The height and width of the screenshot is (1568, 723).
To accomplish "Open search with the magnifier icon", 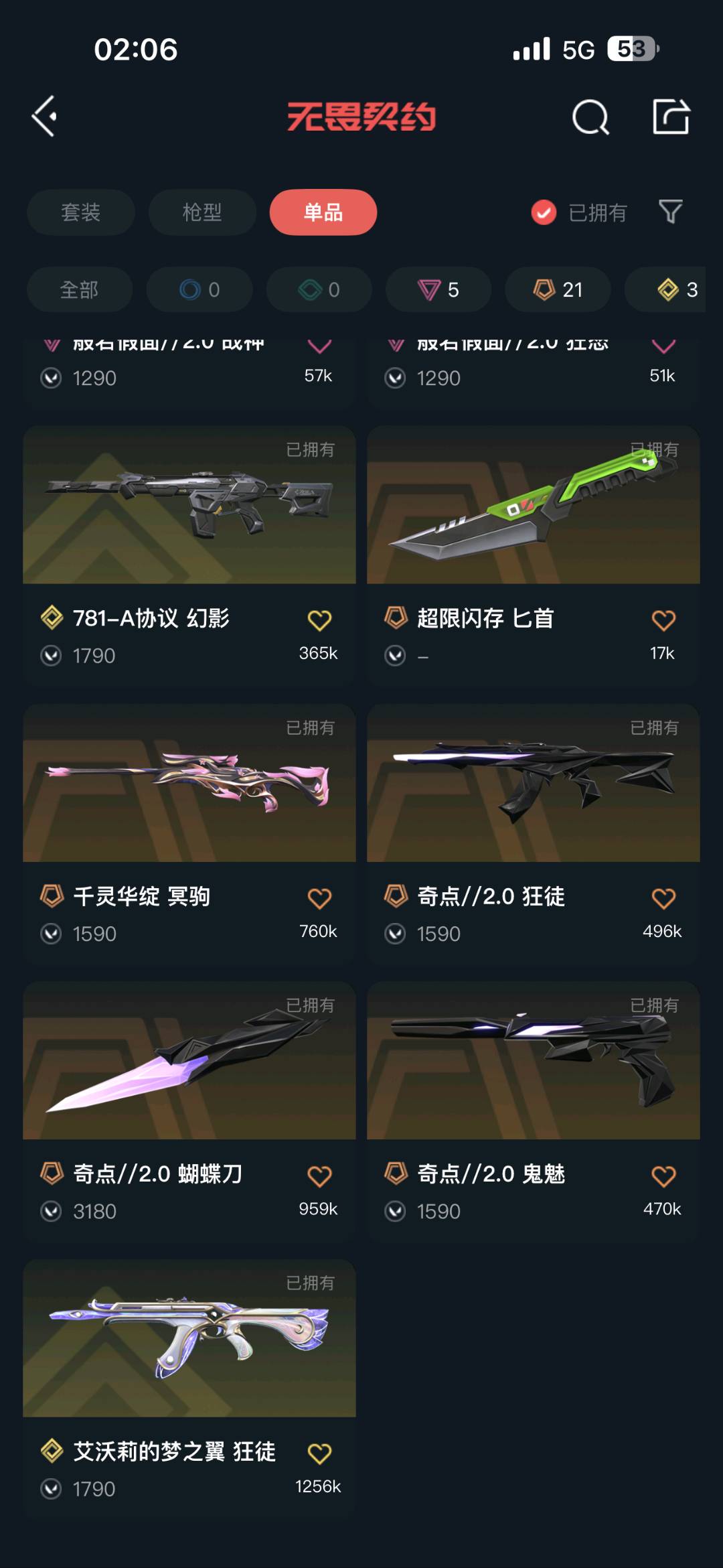I will (590, 118).
